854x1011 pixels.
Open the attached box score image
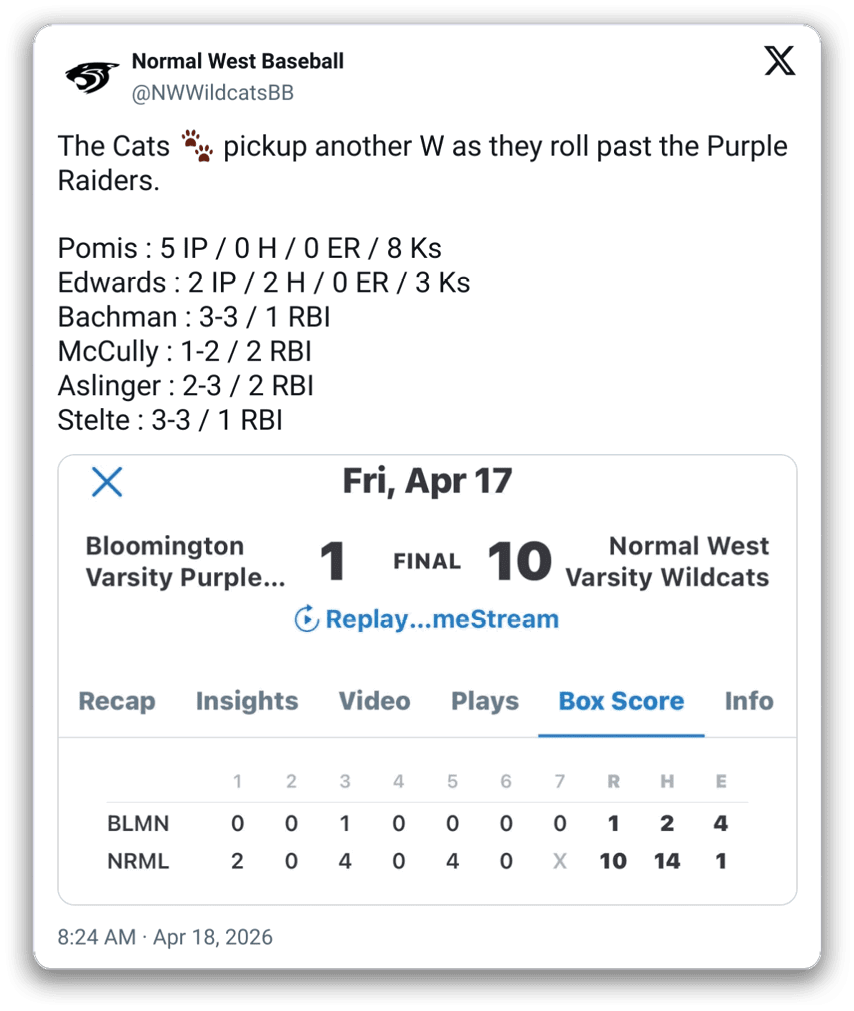point(427,680)
